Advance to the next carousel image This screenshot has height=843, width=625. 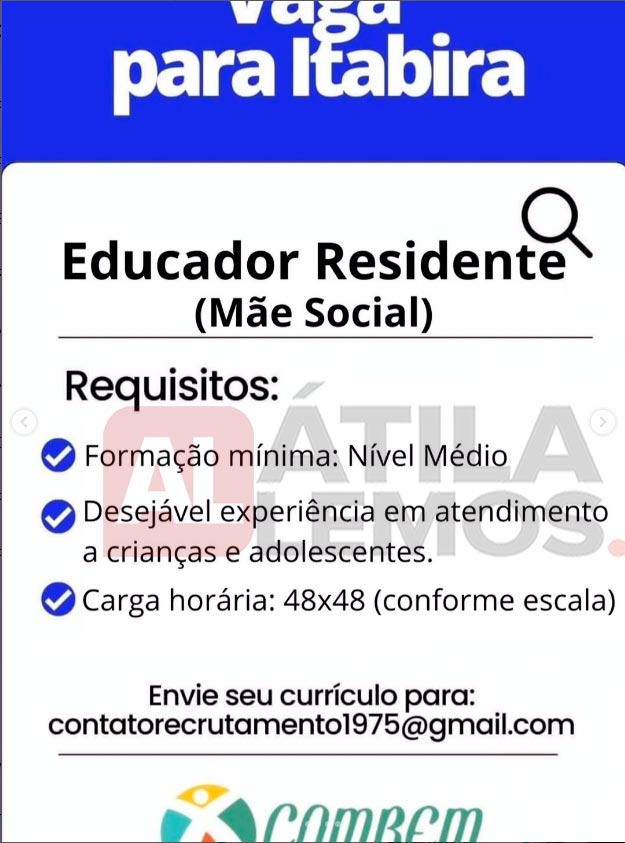603,422
